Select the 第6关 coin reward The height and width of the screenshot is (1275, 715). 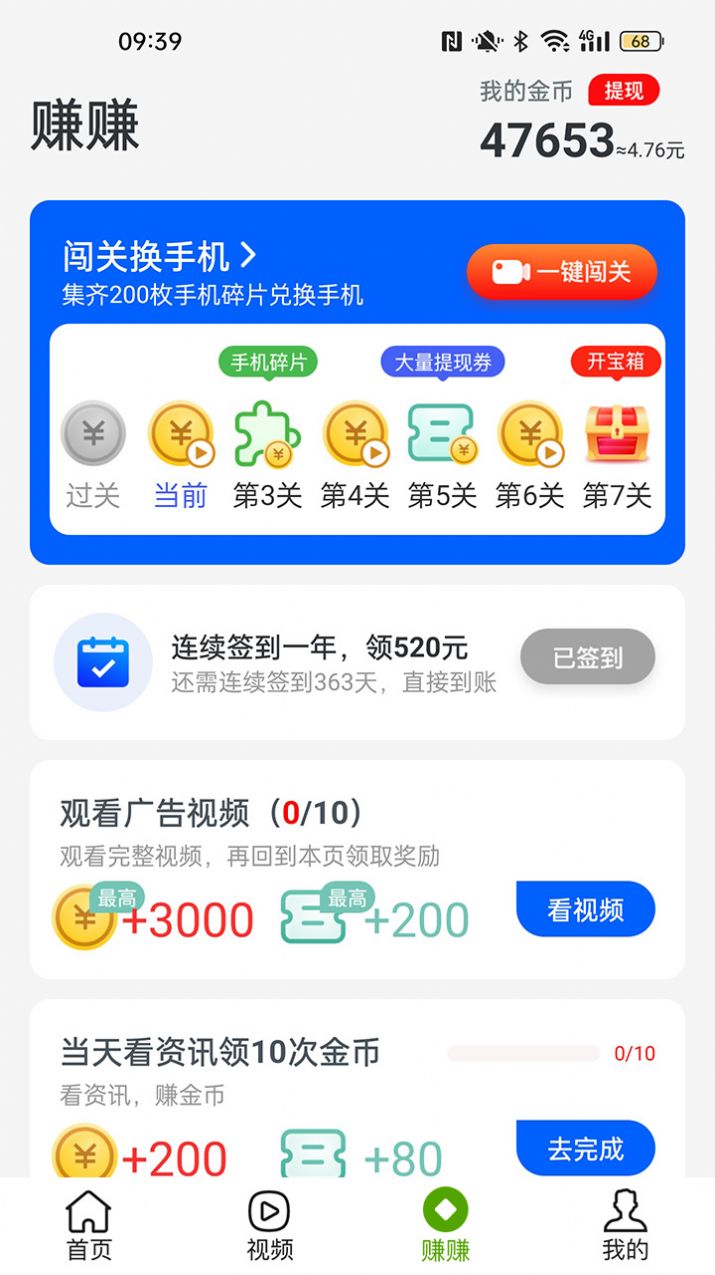(530, 436)
